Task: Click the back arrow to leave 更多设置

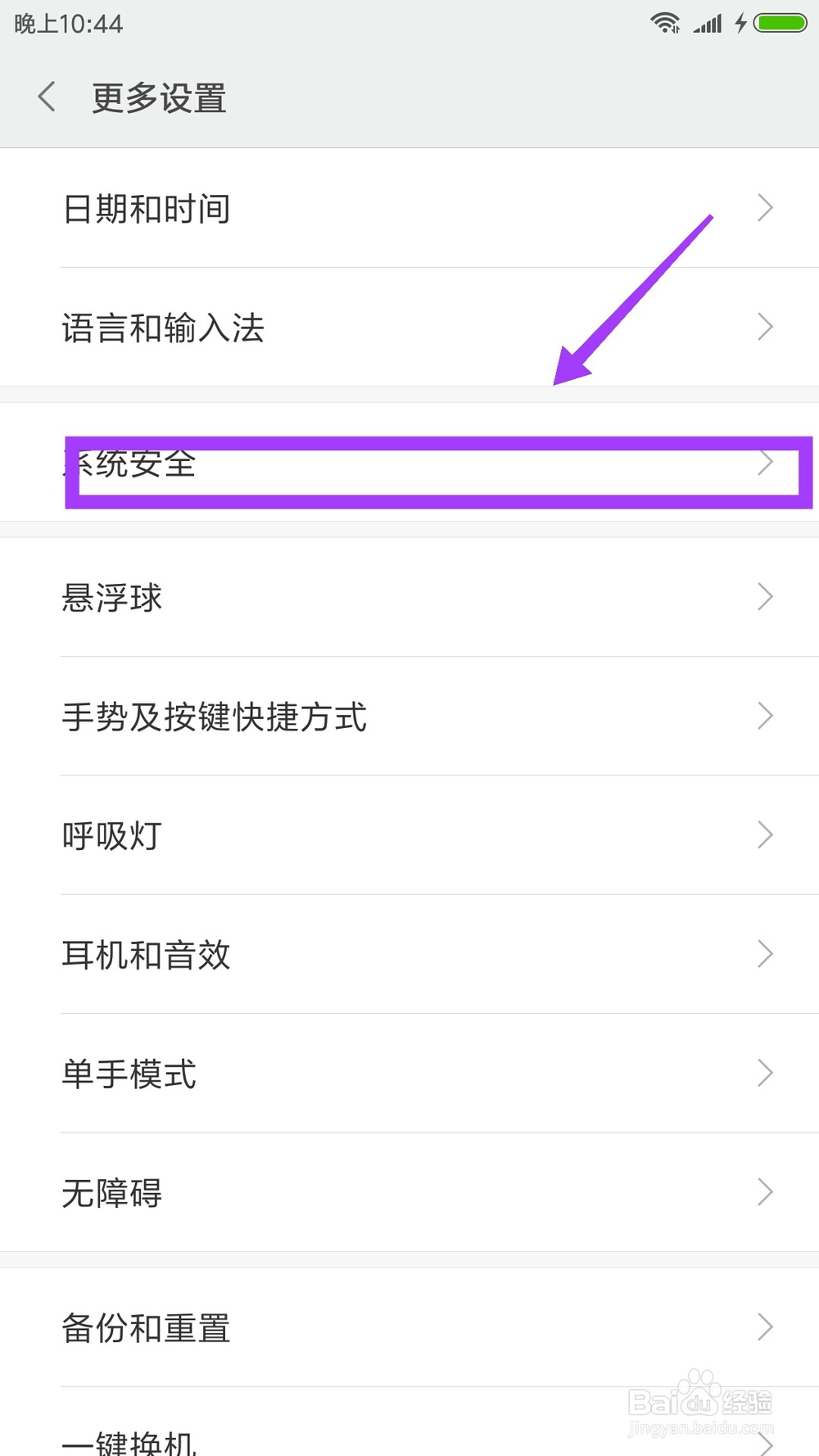Action: tap(47, 96)
